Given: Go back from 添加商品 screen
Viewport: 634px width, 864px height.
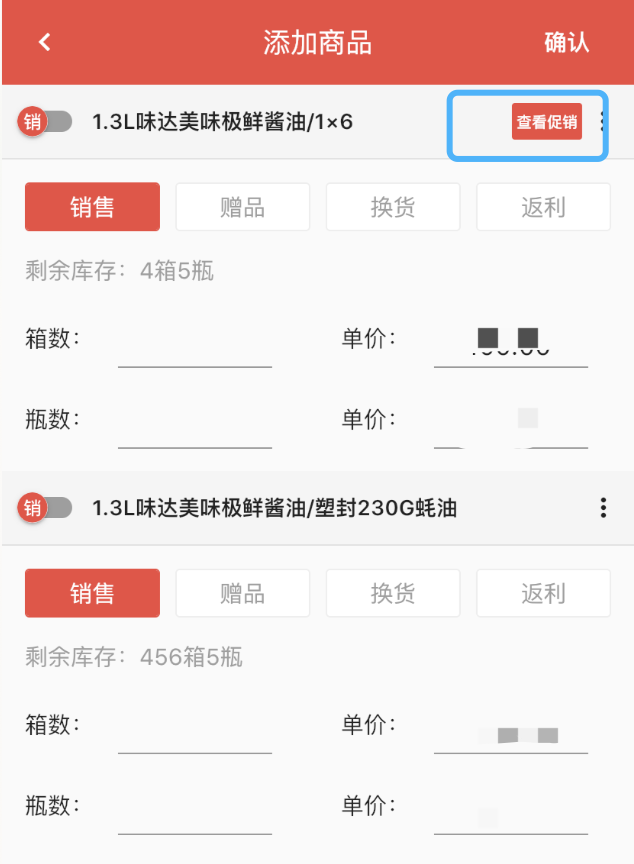Looking at the screenshot, I should tap(44, 42).
